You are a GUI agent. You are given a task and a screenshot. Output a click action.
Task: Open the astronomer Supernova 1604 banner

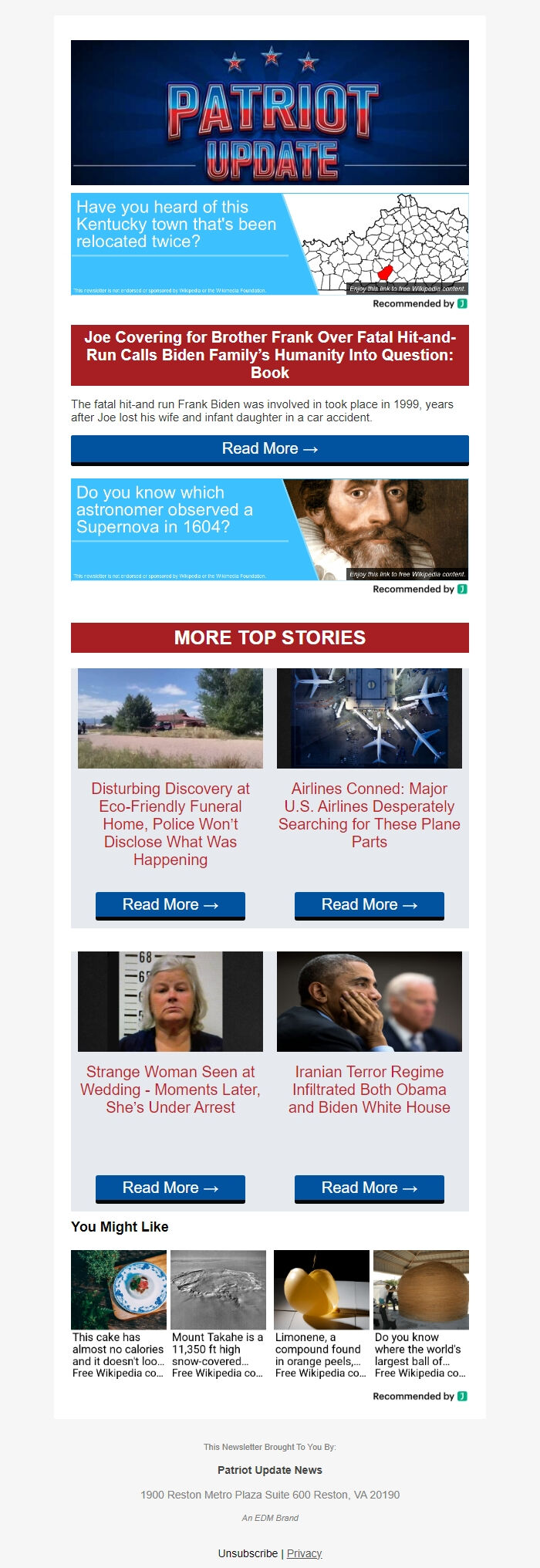point(269,529)
